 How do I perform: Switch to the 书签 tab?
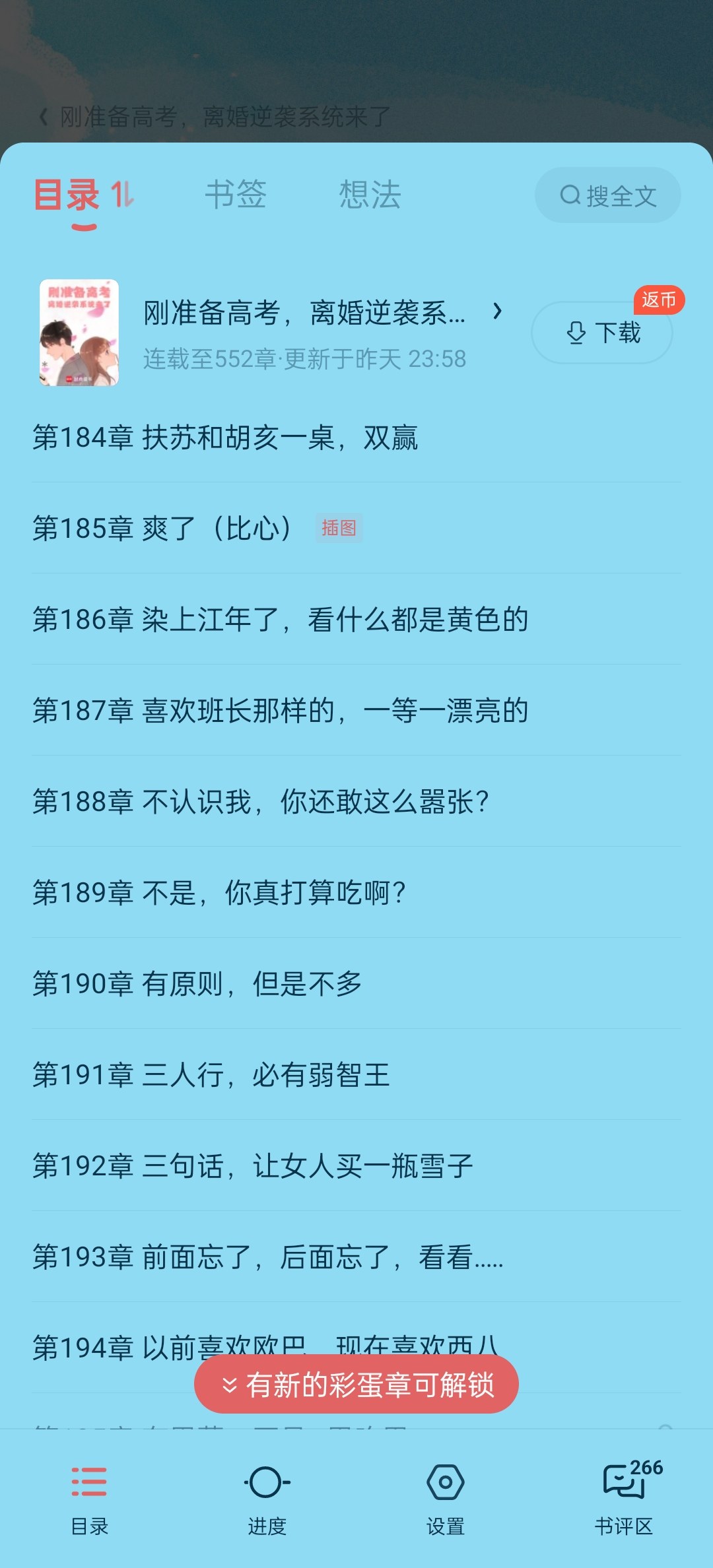236,195
